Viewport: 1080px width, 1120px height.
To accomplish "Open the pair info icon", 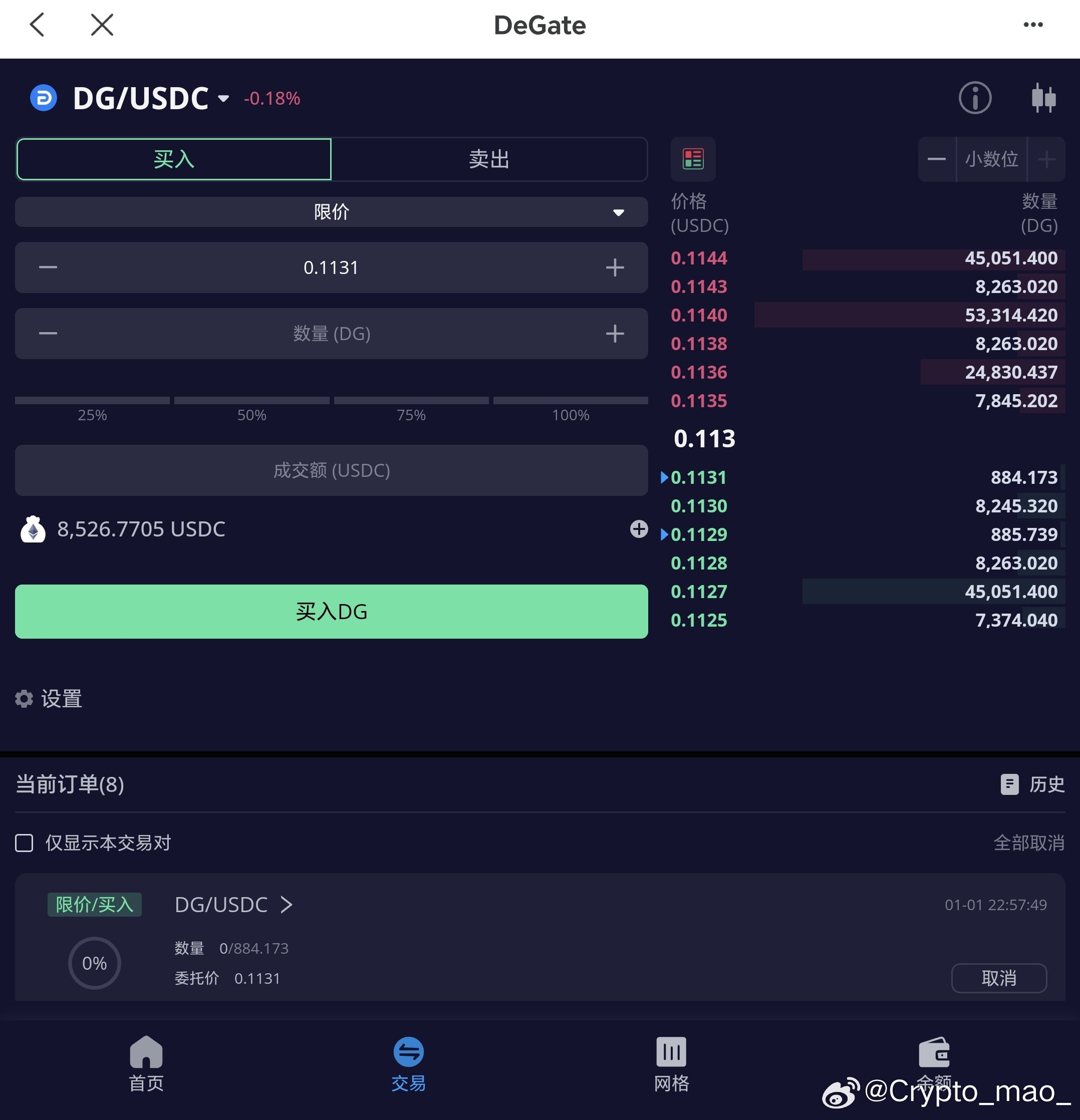I will click(x=975, y=98).
